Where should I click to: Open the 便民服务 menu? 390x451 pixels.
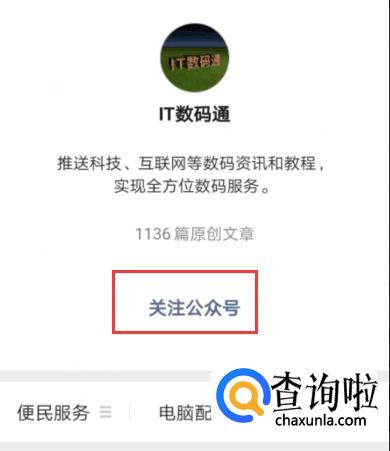(64, 413)
